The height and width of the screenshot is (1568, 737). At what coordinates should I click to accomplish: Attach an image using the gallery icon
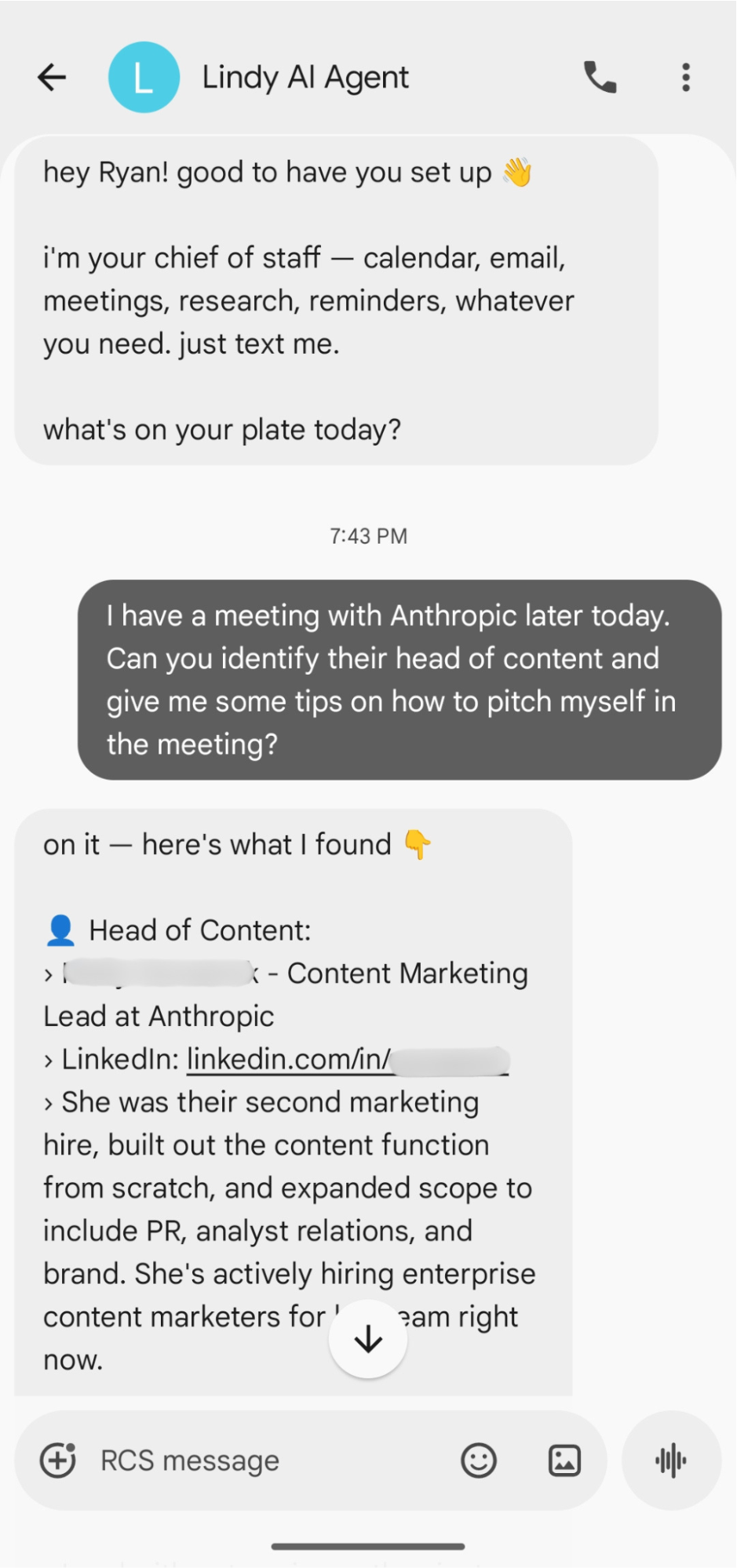564,1460
